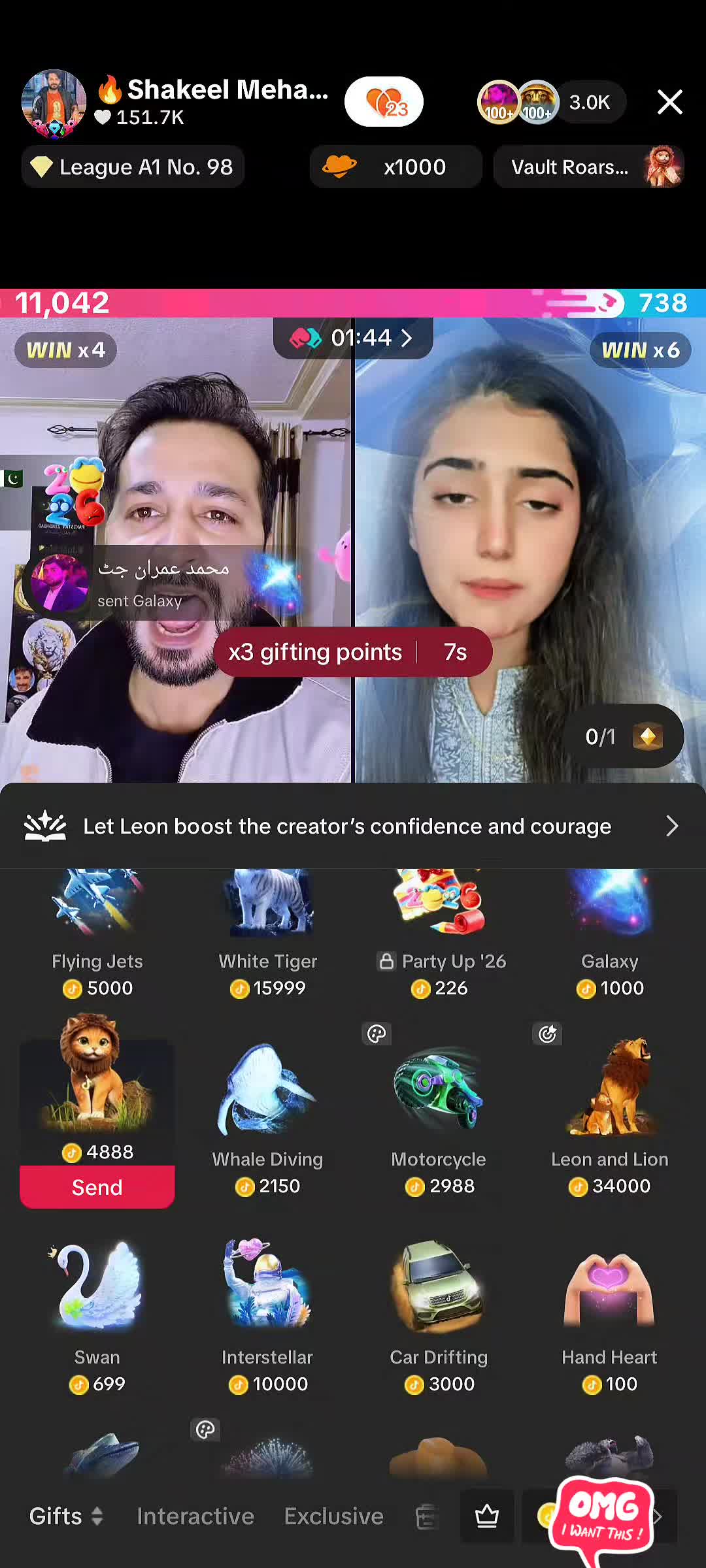The image size is (706, 1568).
Task: Open Shakeel Meha's profile avatar
Action: 54,103
